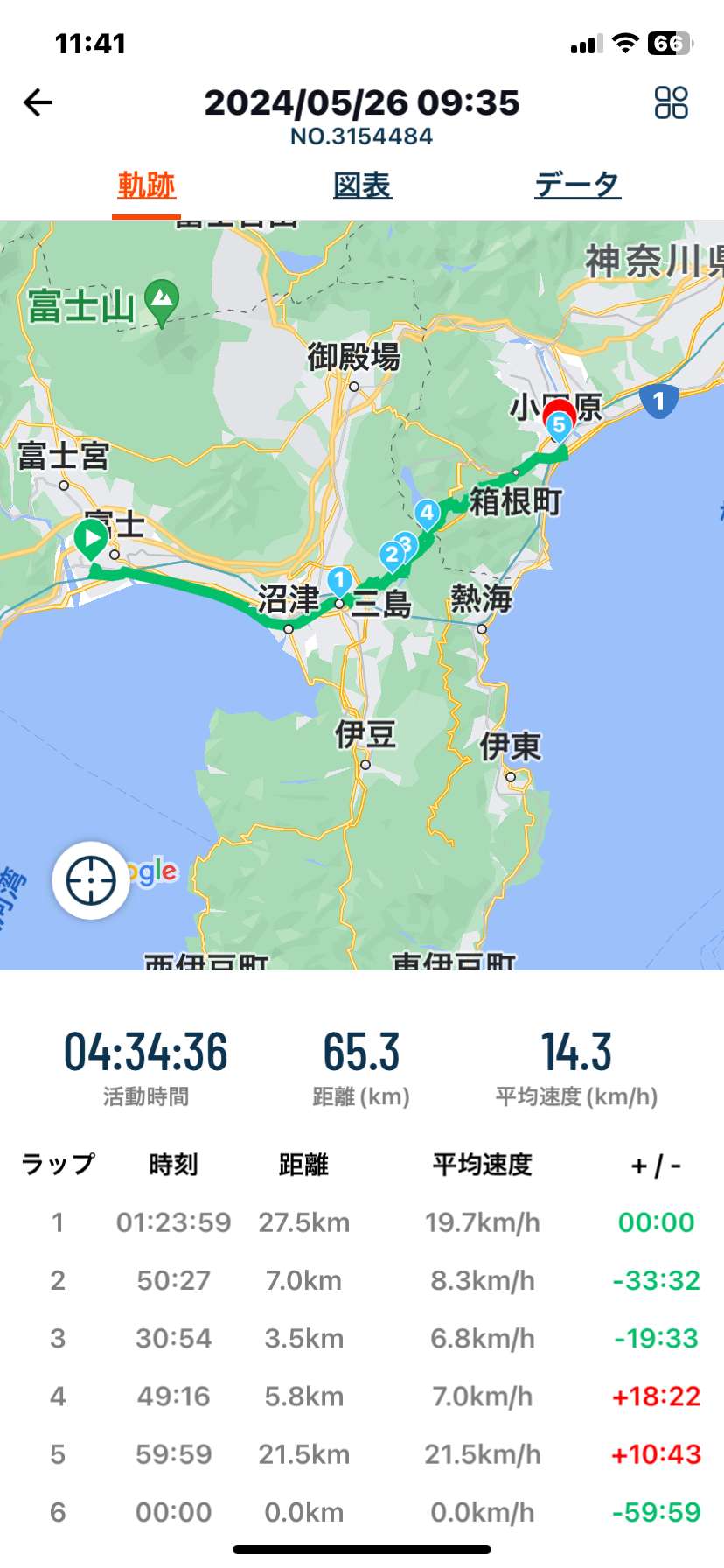
Task: Tap lap marker 5 near 小田原
Action: (x=559, y=427)
